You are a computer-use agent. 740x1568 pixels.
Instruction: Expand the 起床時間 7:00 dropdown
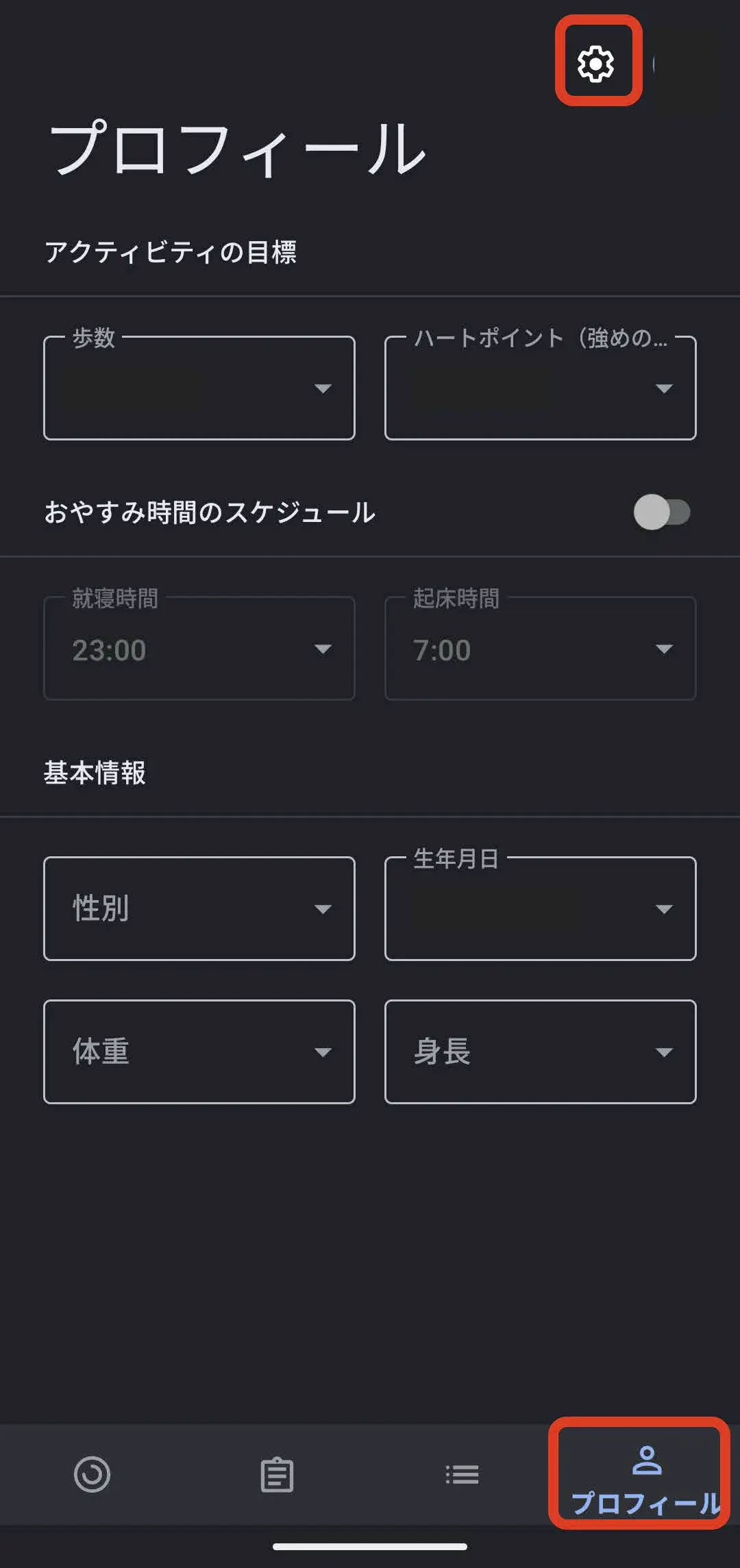[x=540, y=649]
